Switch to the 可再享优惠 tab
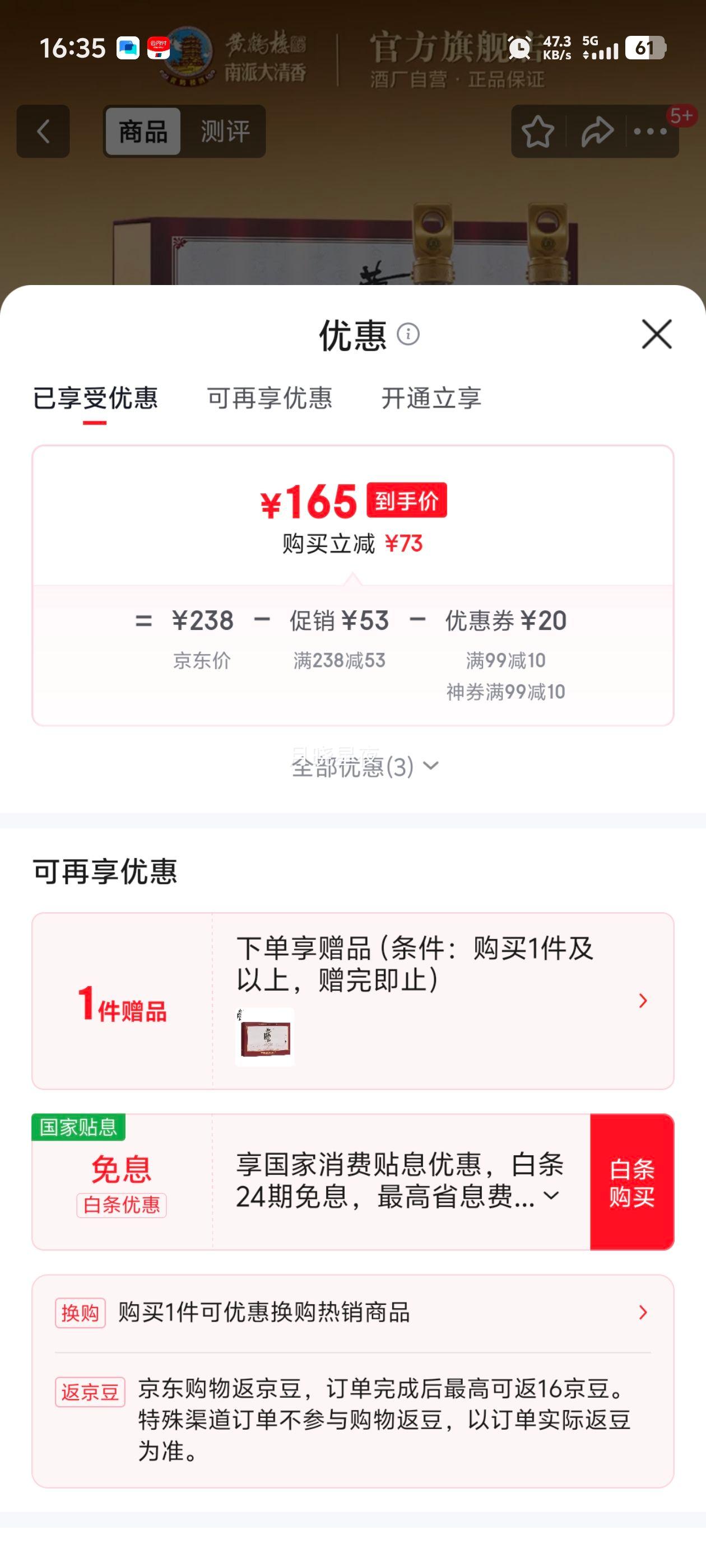706x1568 pixels. [x=271, y=399]
